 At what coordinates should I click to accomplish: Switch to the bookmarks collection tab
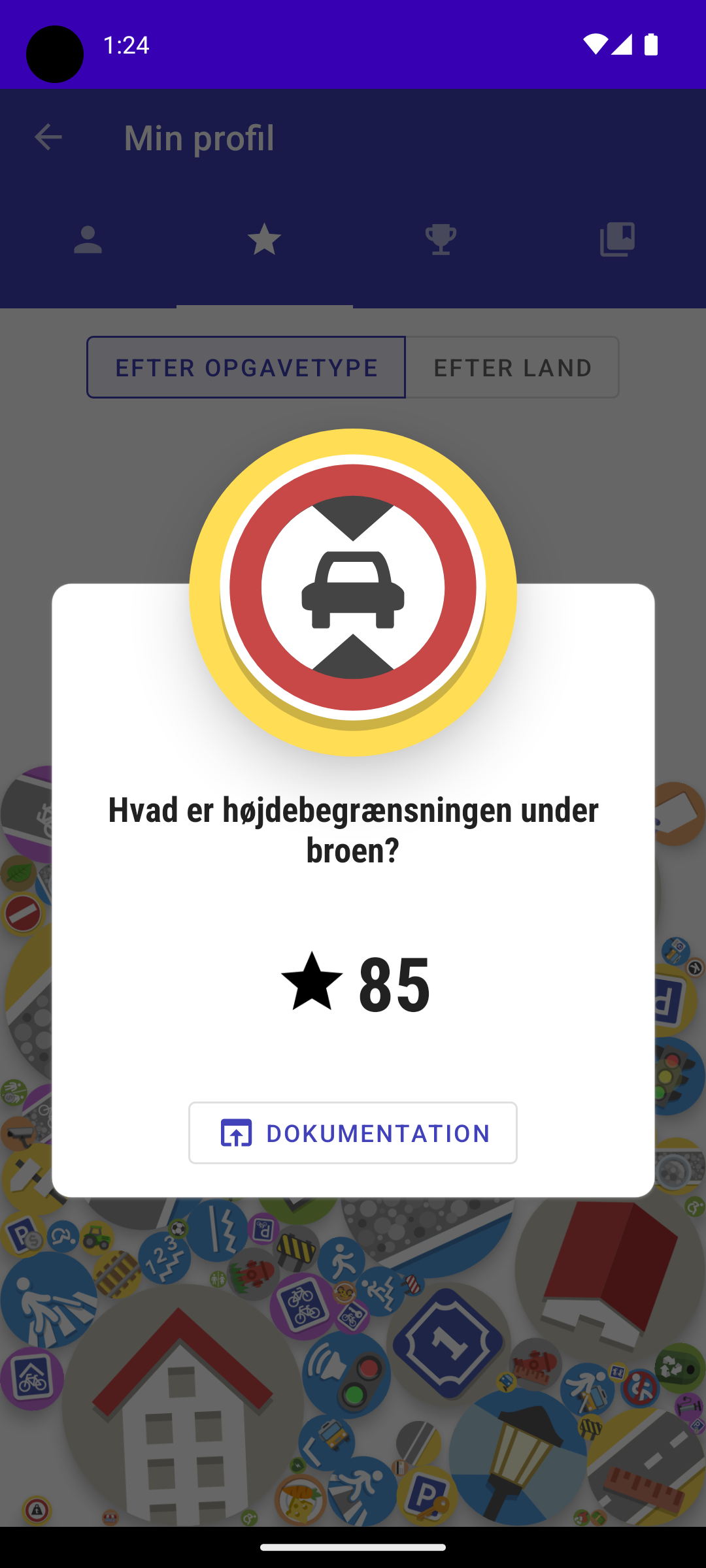(x=617, y=240)
